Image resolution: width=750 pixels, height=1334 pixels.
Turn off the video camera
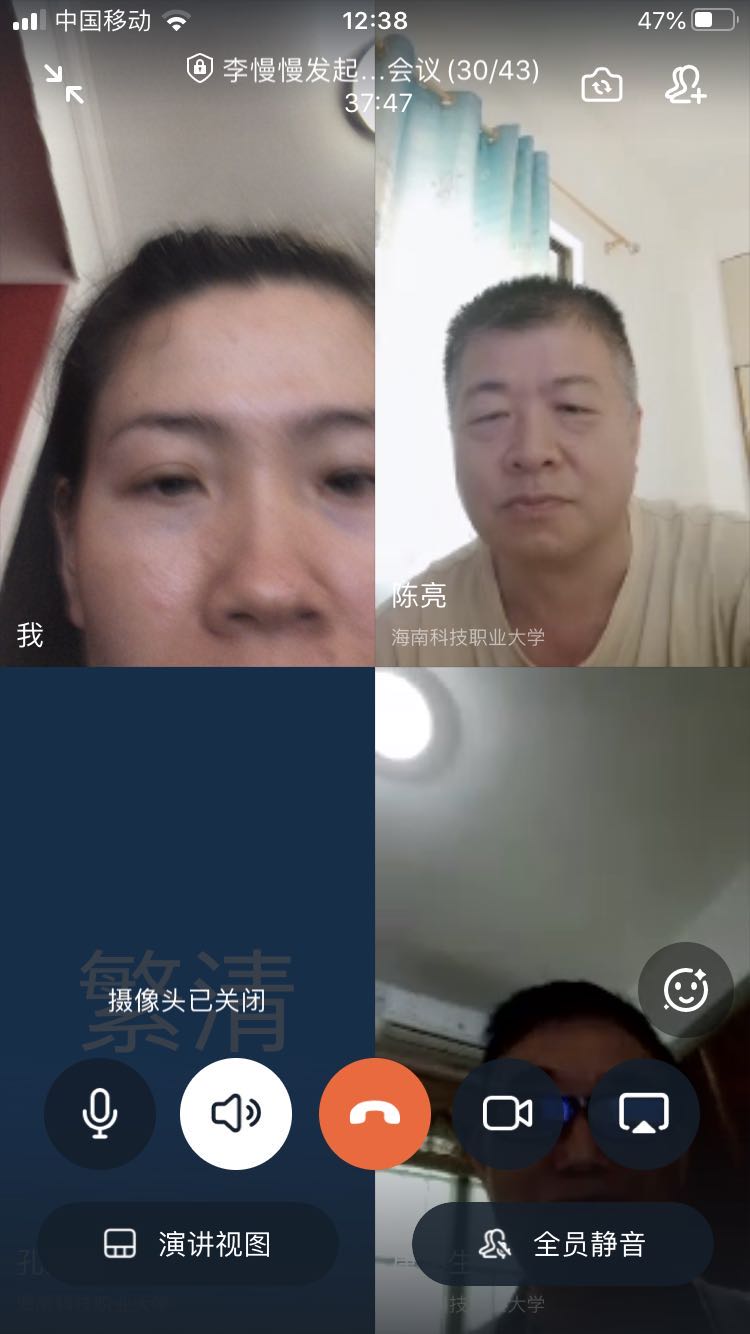pyautogui.click(x=508, y=1113)
